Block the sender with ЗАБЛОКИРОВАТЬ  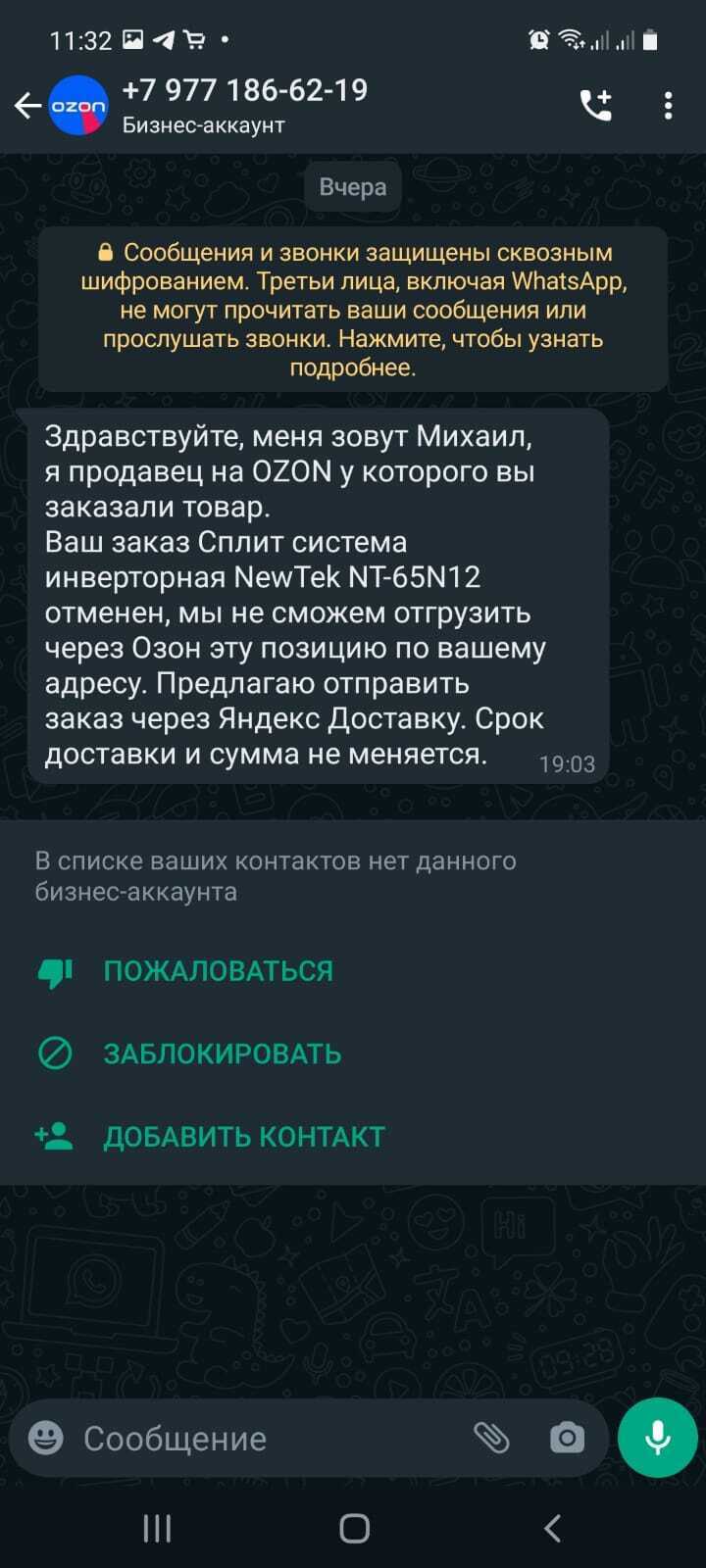coord(222,1053)
